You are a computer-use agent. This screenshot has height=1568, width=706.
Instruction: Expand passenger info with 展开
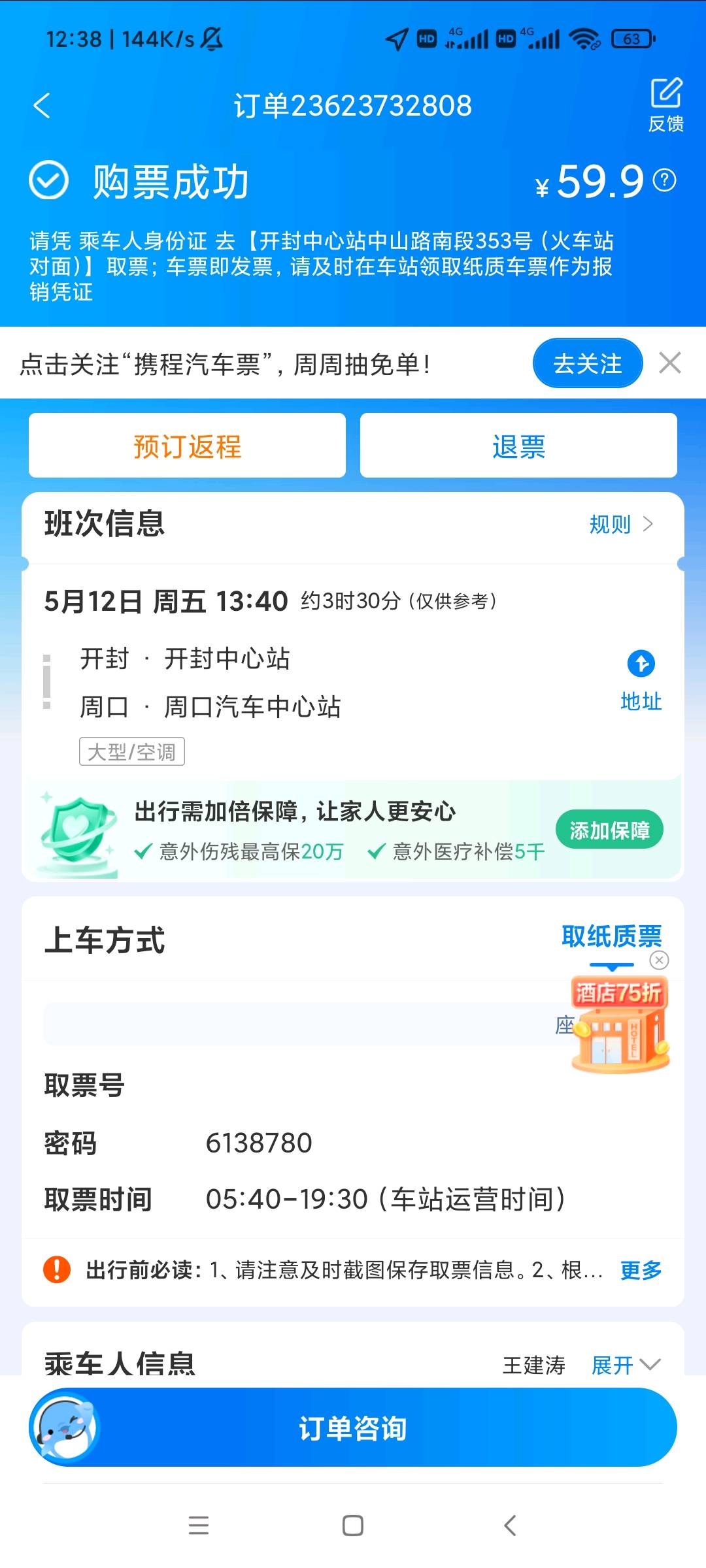626,1365
